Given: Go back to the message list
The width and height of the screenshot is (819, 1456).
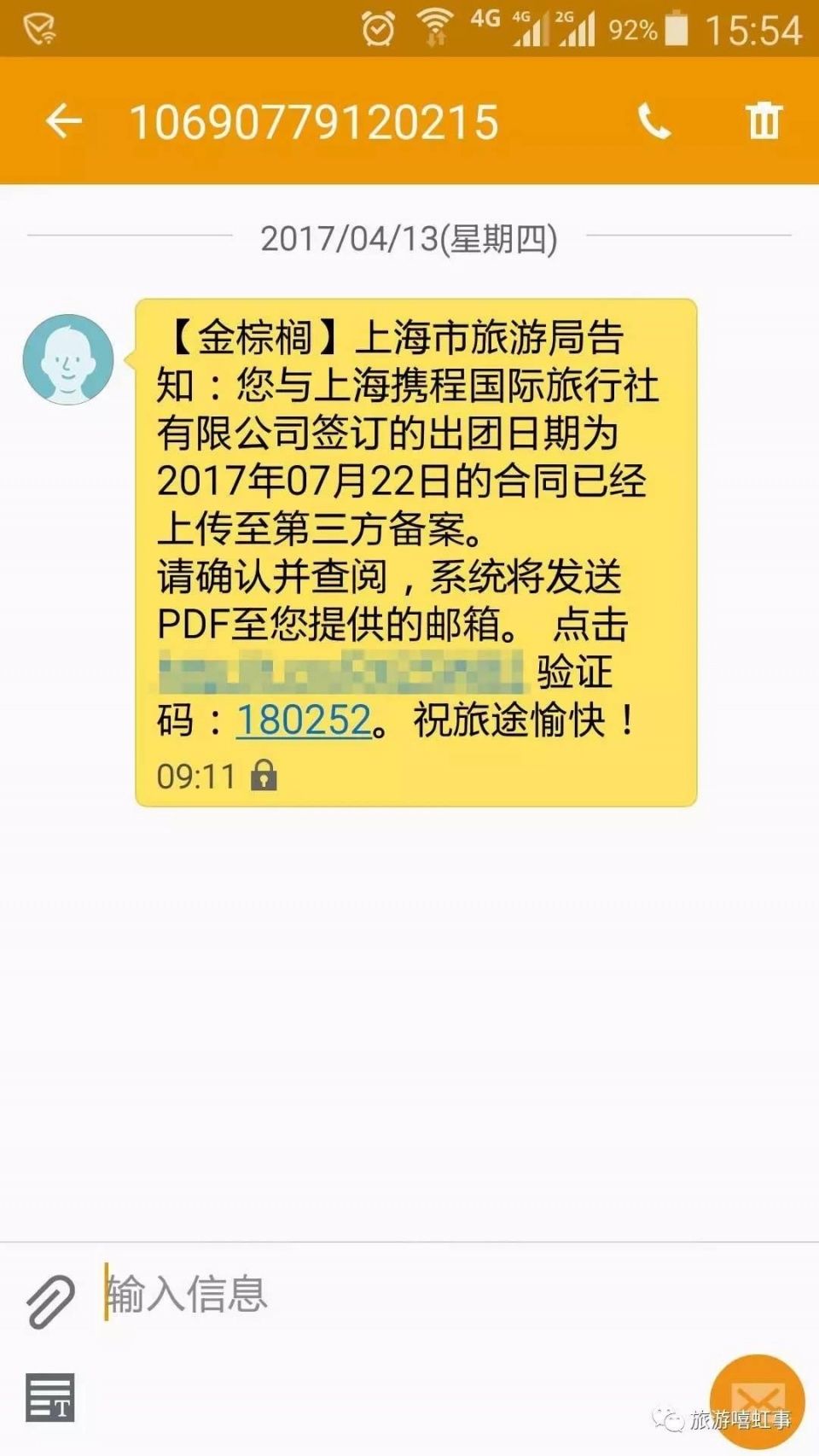Looking at the screenshot, I should pos(63,121).
